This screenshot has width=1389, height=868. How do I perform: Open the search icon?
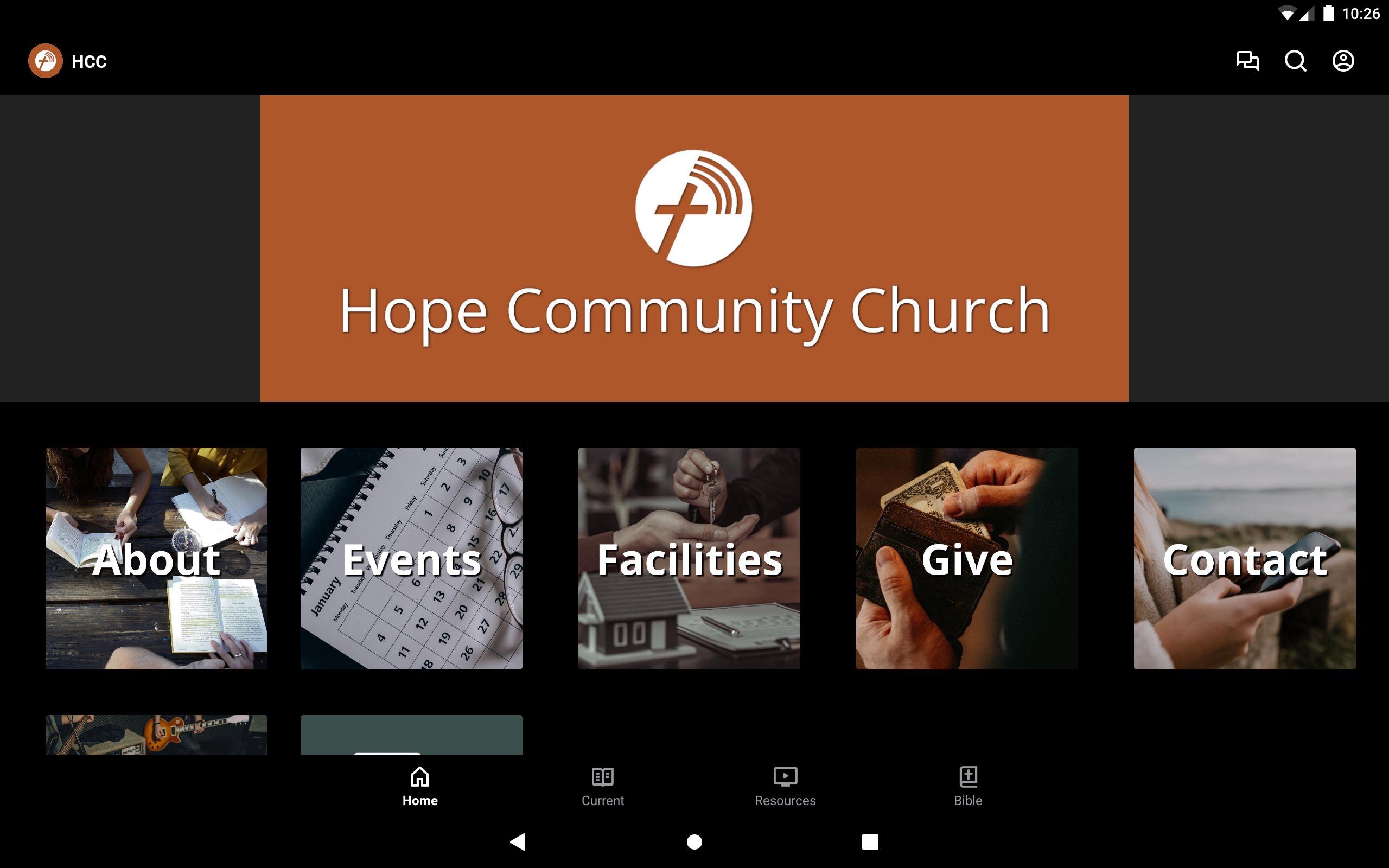point(1295,61)
